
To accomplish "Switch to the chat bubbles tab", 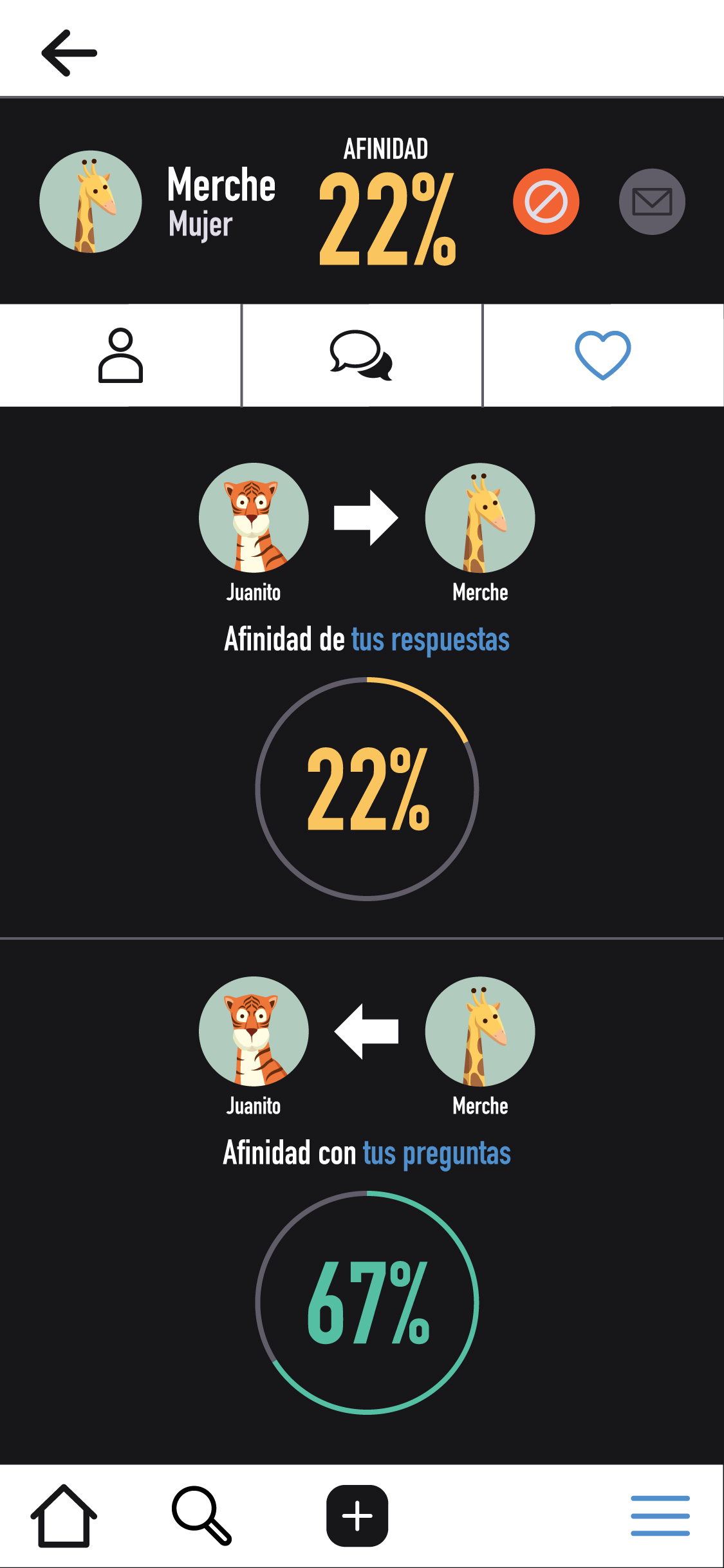I will tap(362, 355).
